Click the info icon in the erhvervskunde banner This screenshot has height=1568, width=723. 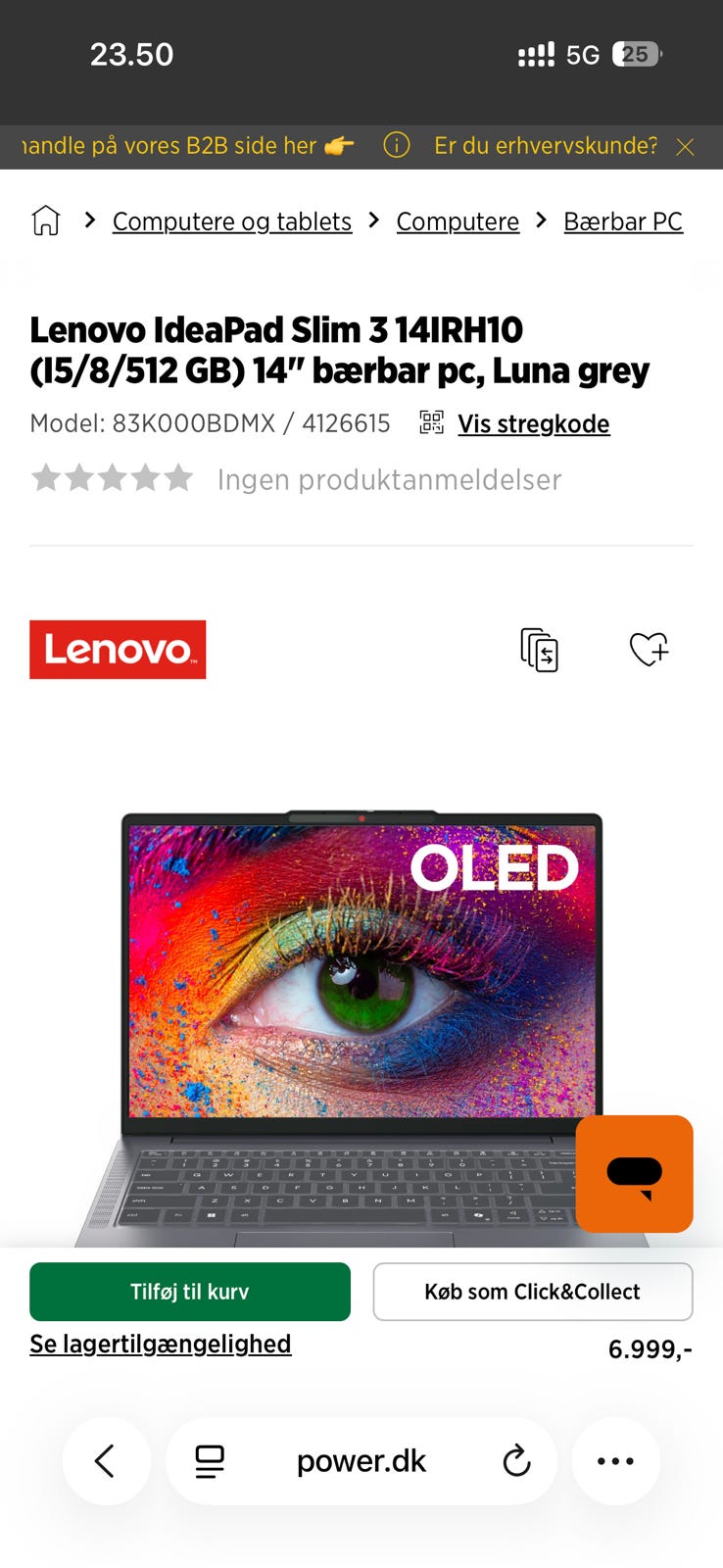(396, 145)
